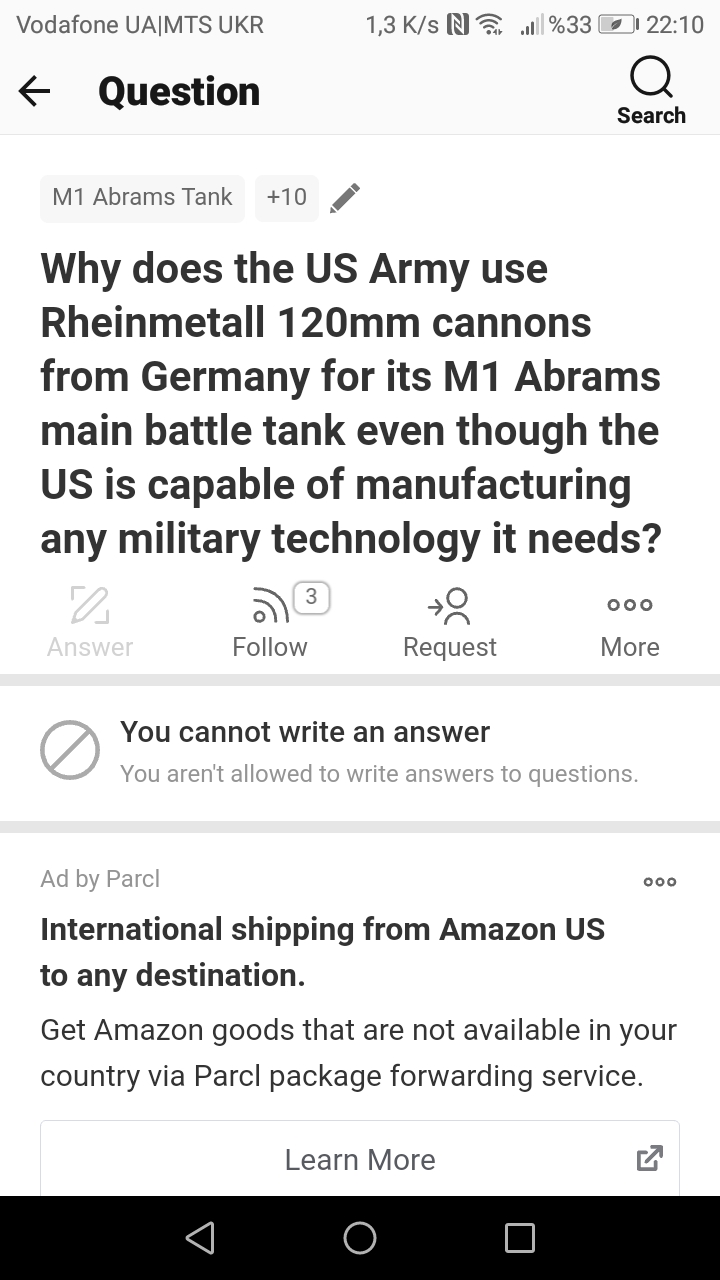Viewport: 720px width, 1280px height.
Task: Go to the system home screen
Action: [x=360, y=1238]
